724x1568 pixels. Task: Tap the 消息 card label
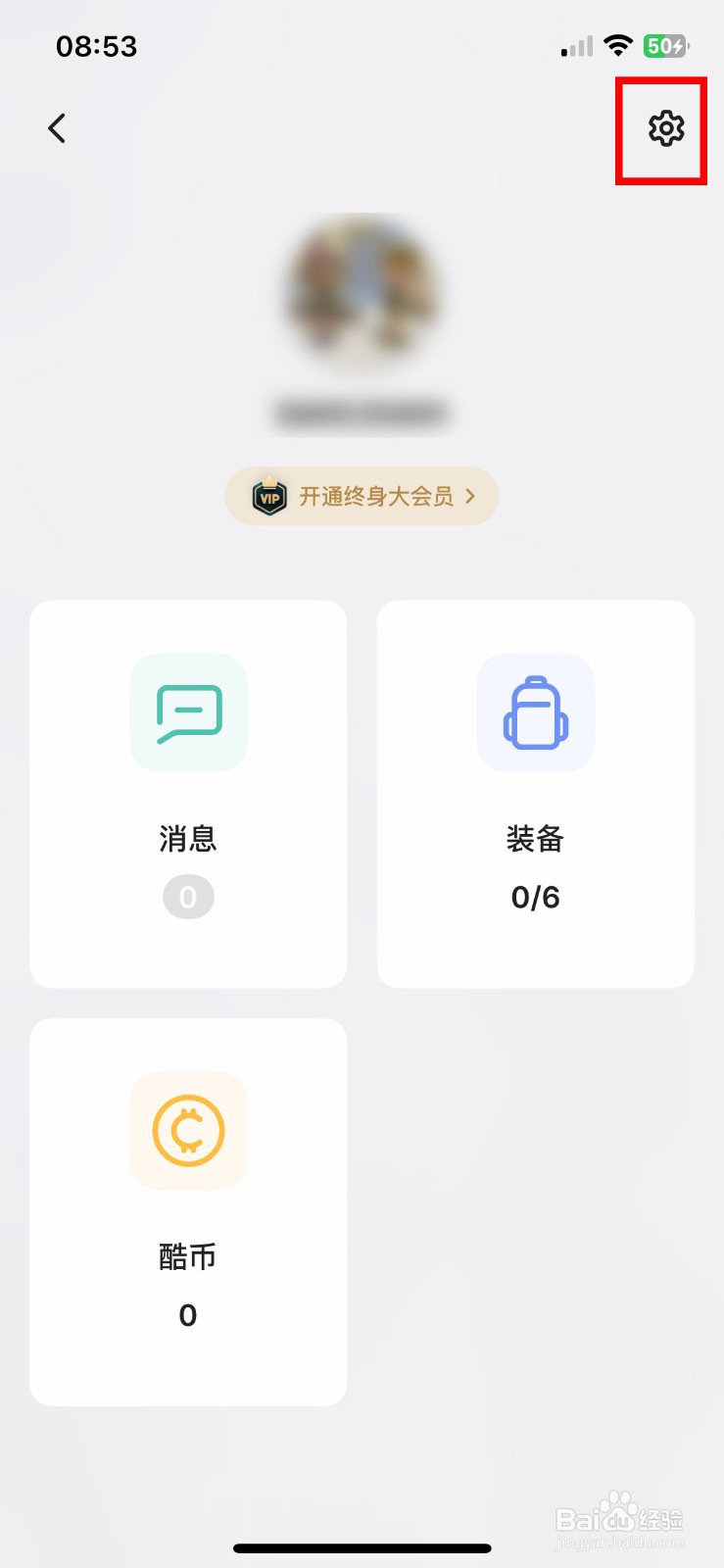click(188, 839)
